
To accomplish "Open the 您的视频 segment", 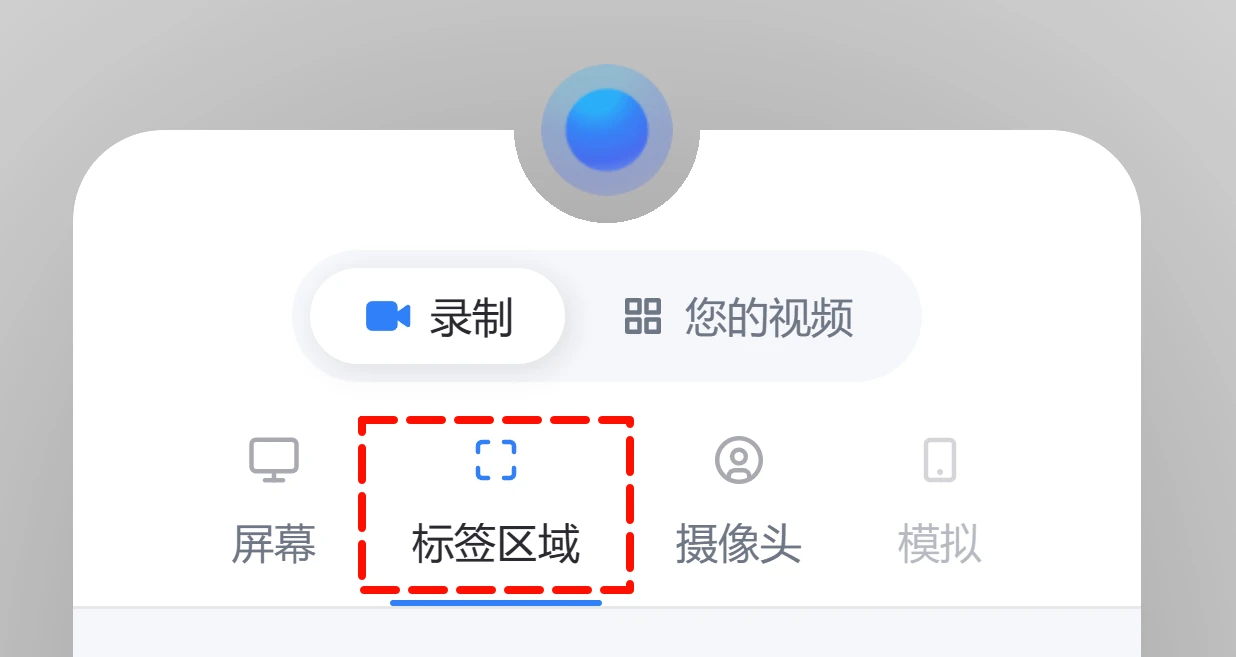I will [x=739, y=317].
